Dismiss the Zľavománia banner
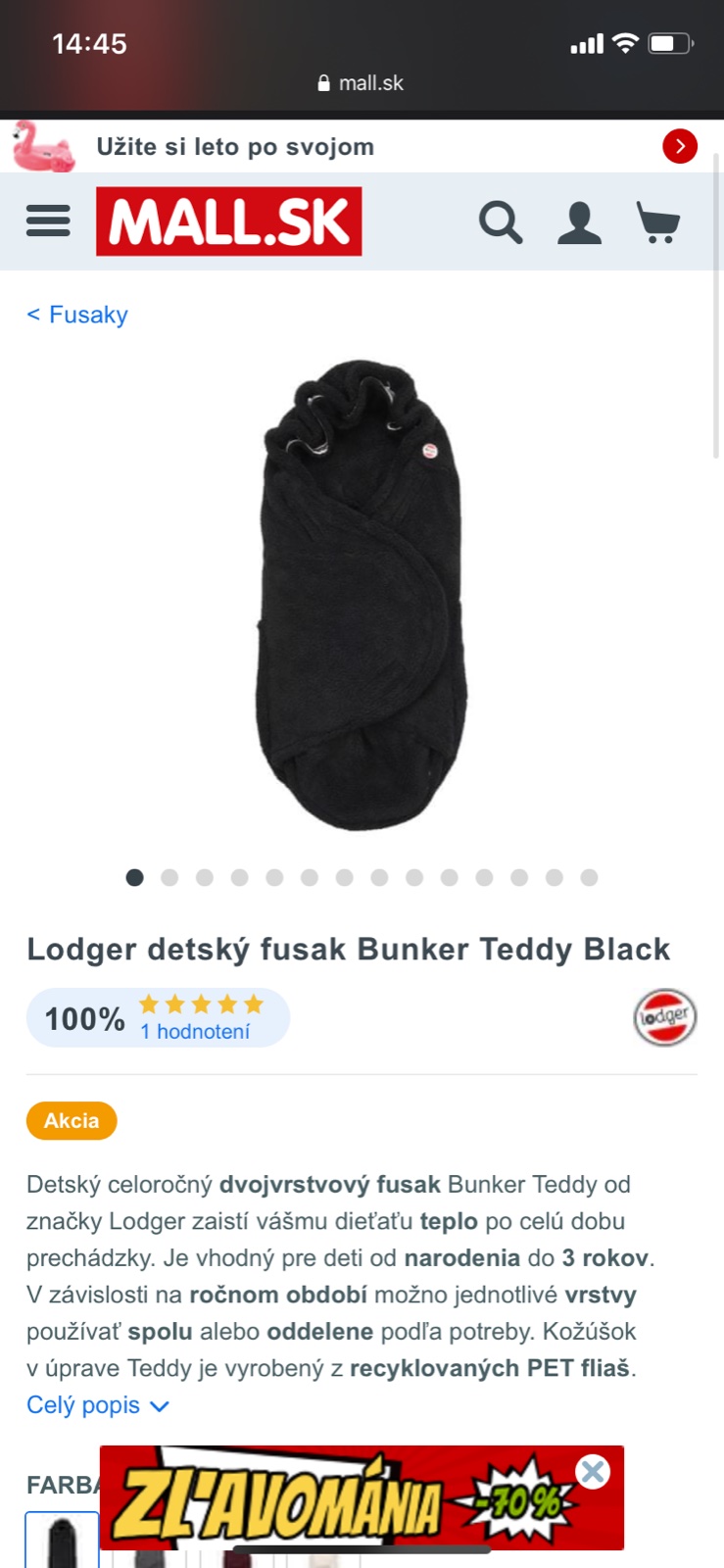This screenshot has width=724, height=1568. click(x=593, y=1471)
